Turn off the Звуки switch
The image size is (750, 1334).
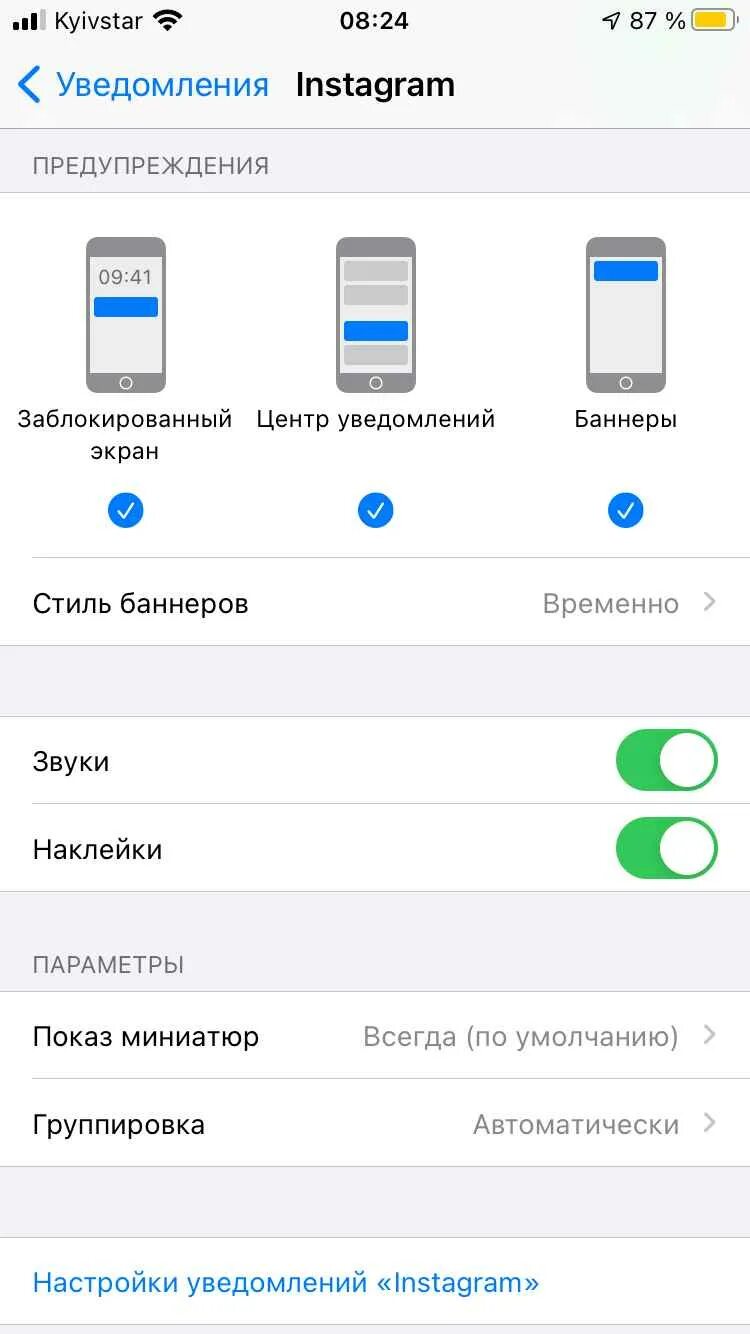click(x=667, y=761)
